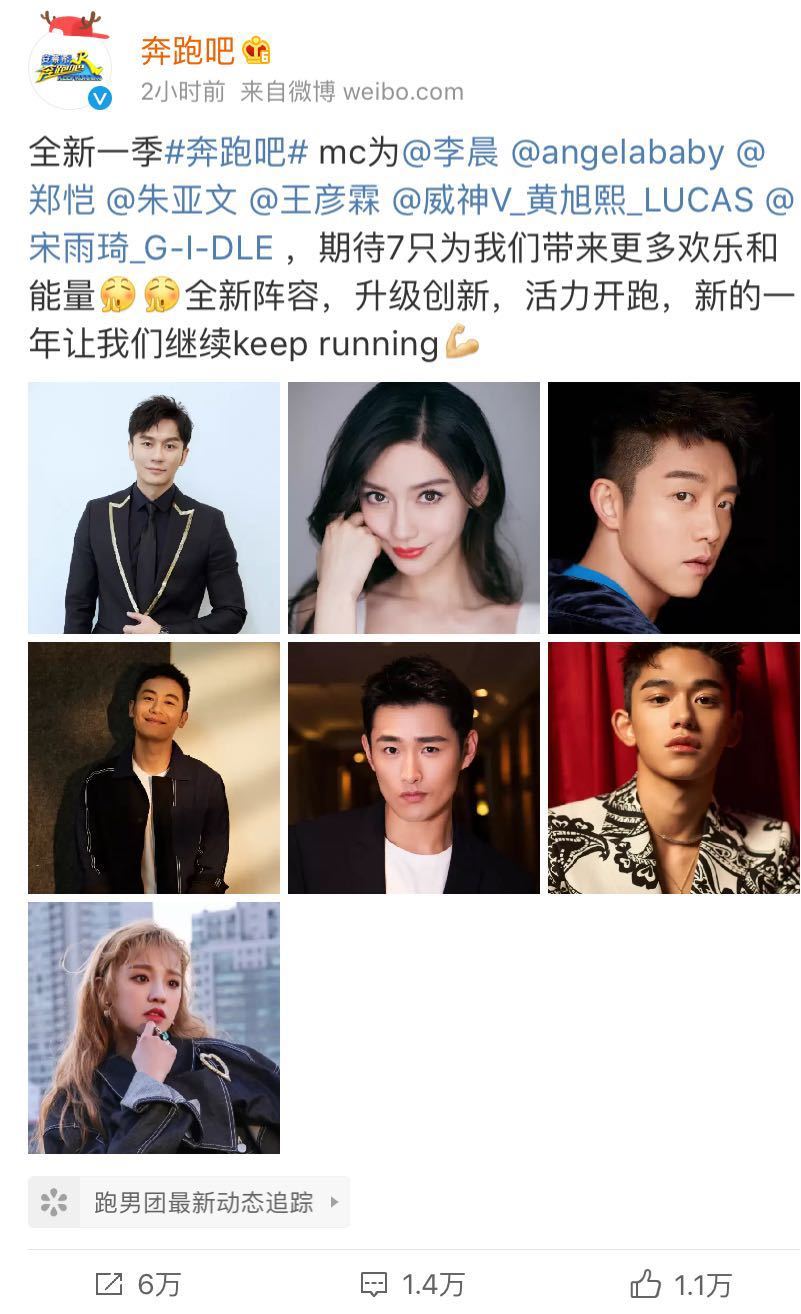Open @威神V_黄旭熙_LUCAS mention

[x=572, y=200]
